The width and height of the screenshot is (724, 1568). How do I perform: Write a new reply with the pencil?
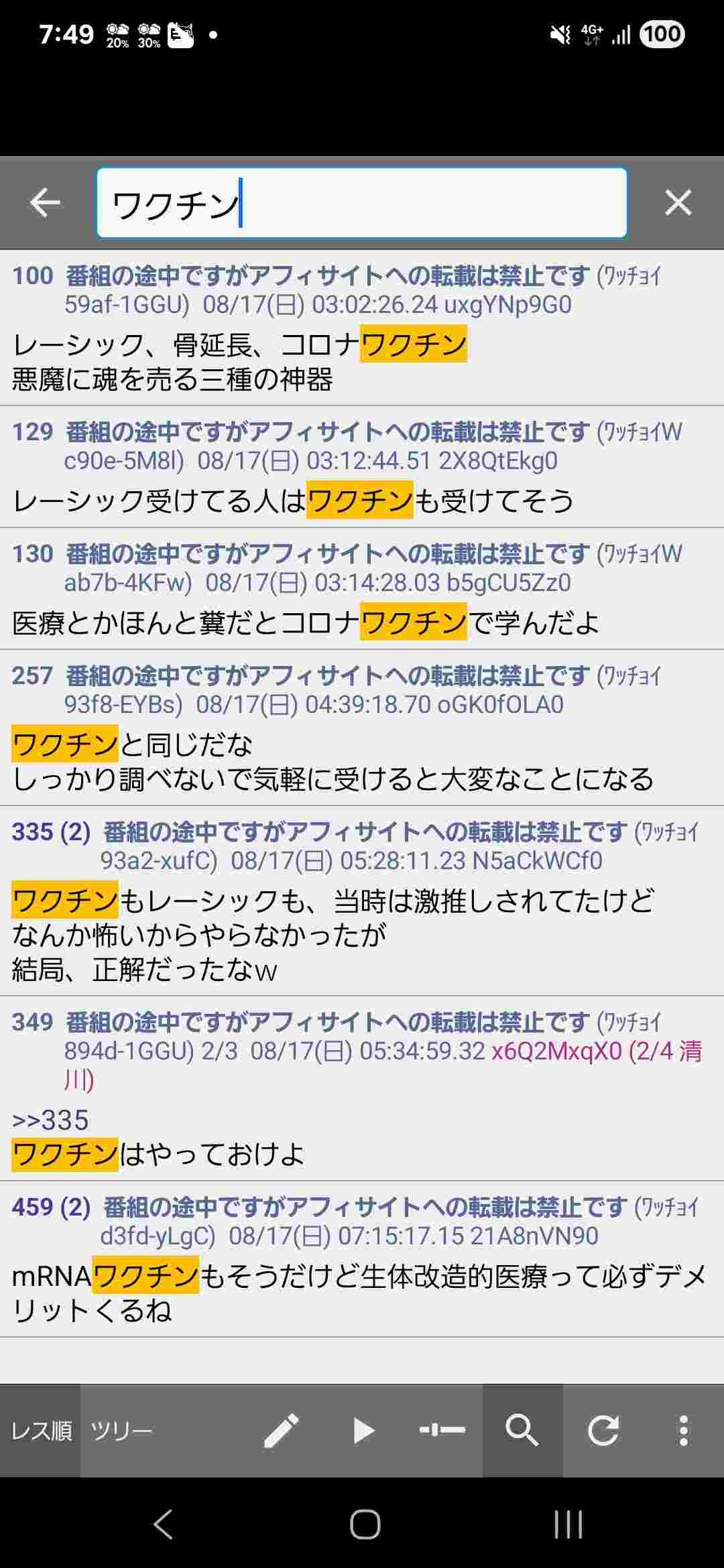point(282,1431)
